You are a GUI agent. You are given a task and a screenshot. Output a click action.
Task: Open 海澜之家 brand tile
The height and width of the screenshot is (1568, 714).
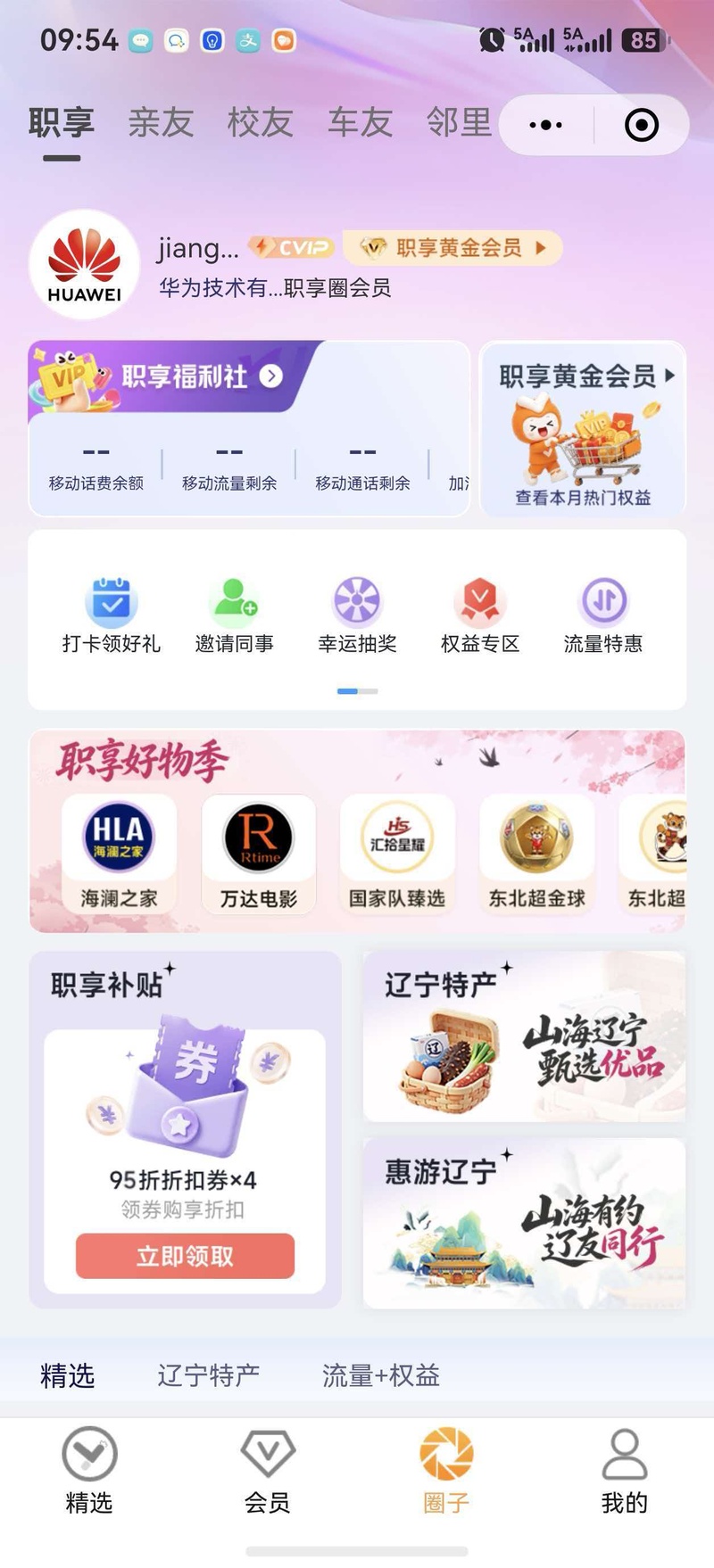coord(119,854)
